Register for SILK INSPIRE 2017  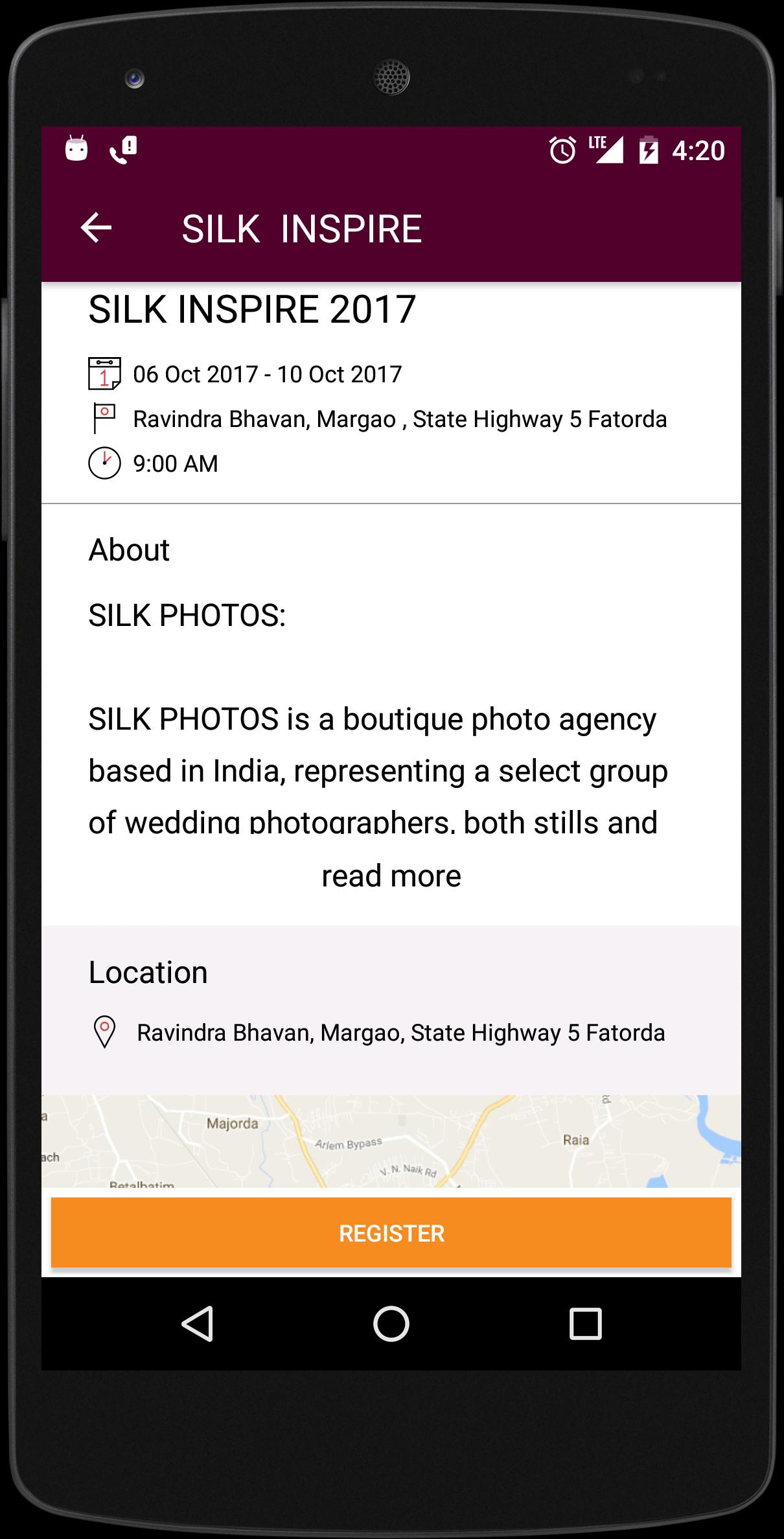pyautogui.click(x=391, y=1233)
